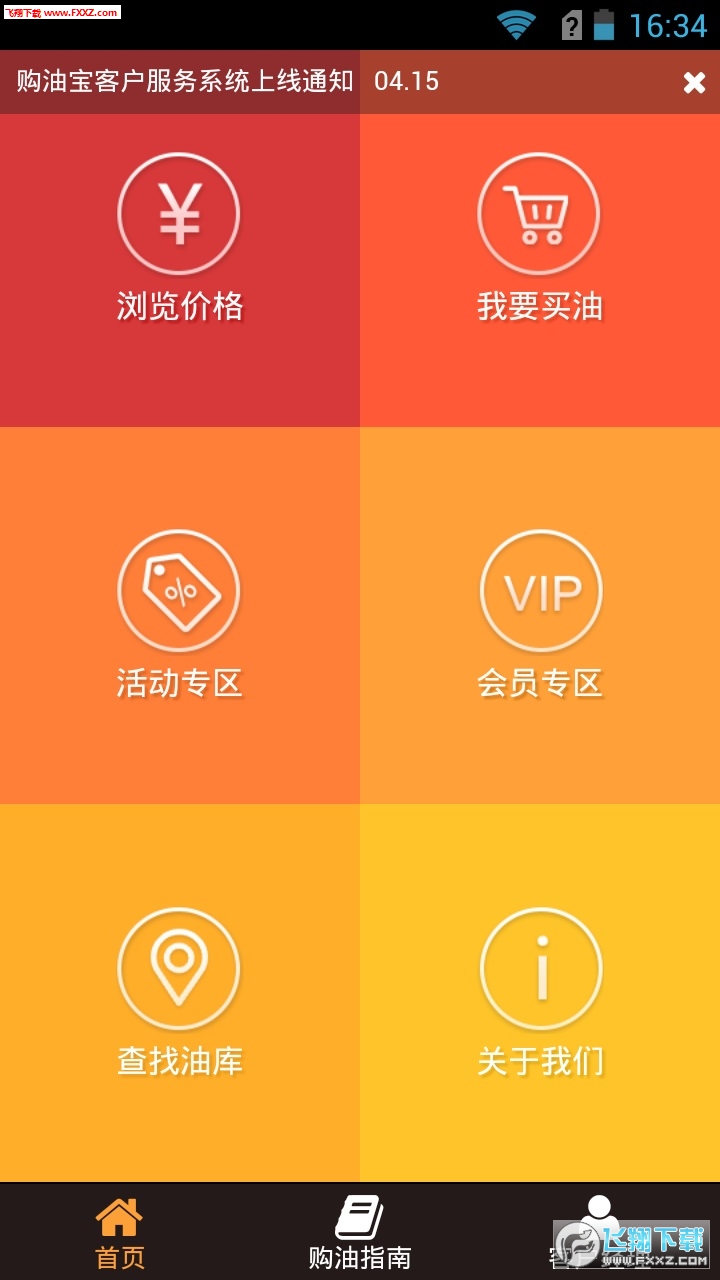This screenshot has width=720, height=1280.
Task: Go to 活动专区 promotions
Action: pos(180,615)
